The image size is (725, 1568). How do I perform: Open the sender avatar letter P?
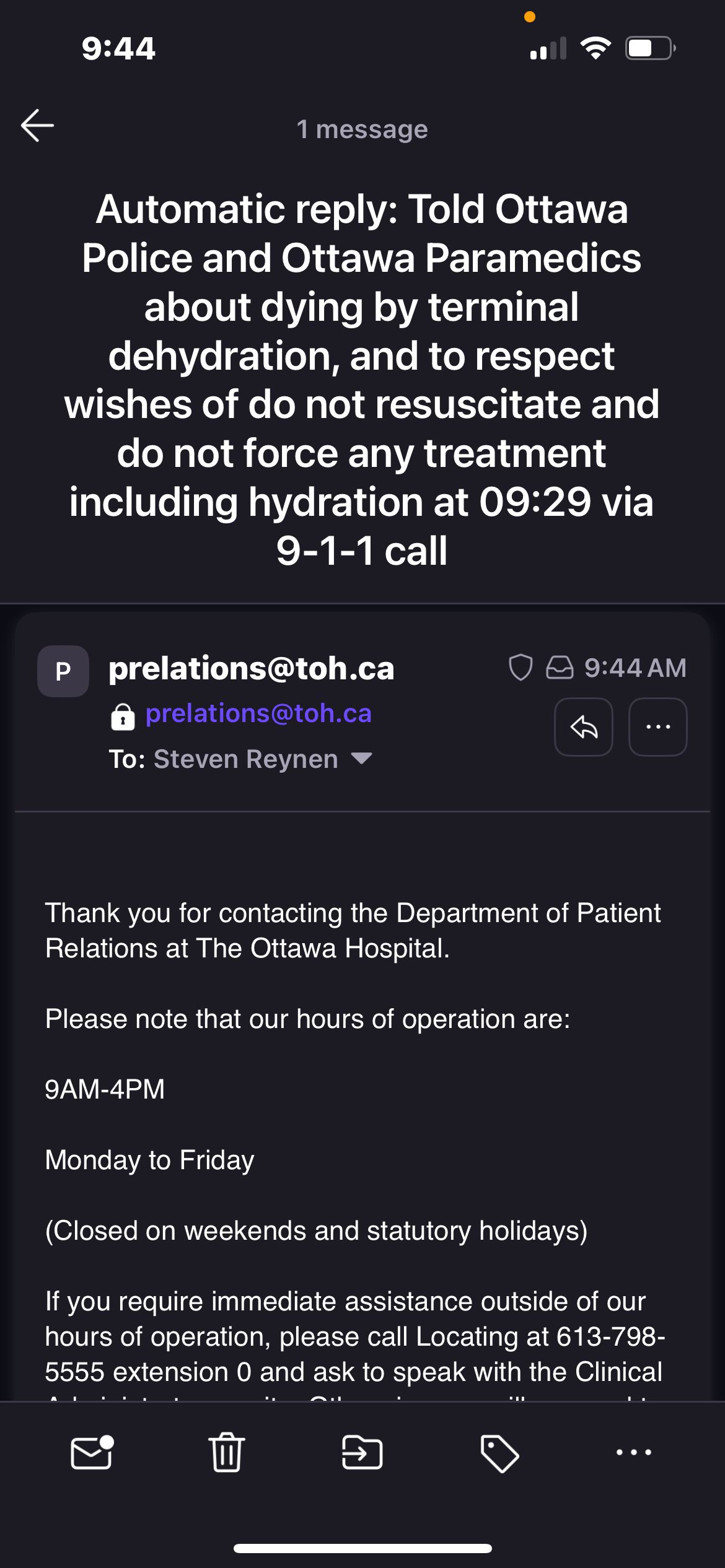(x=63, y=671)
